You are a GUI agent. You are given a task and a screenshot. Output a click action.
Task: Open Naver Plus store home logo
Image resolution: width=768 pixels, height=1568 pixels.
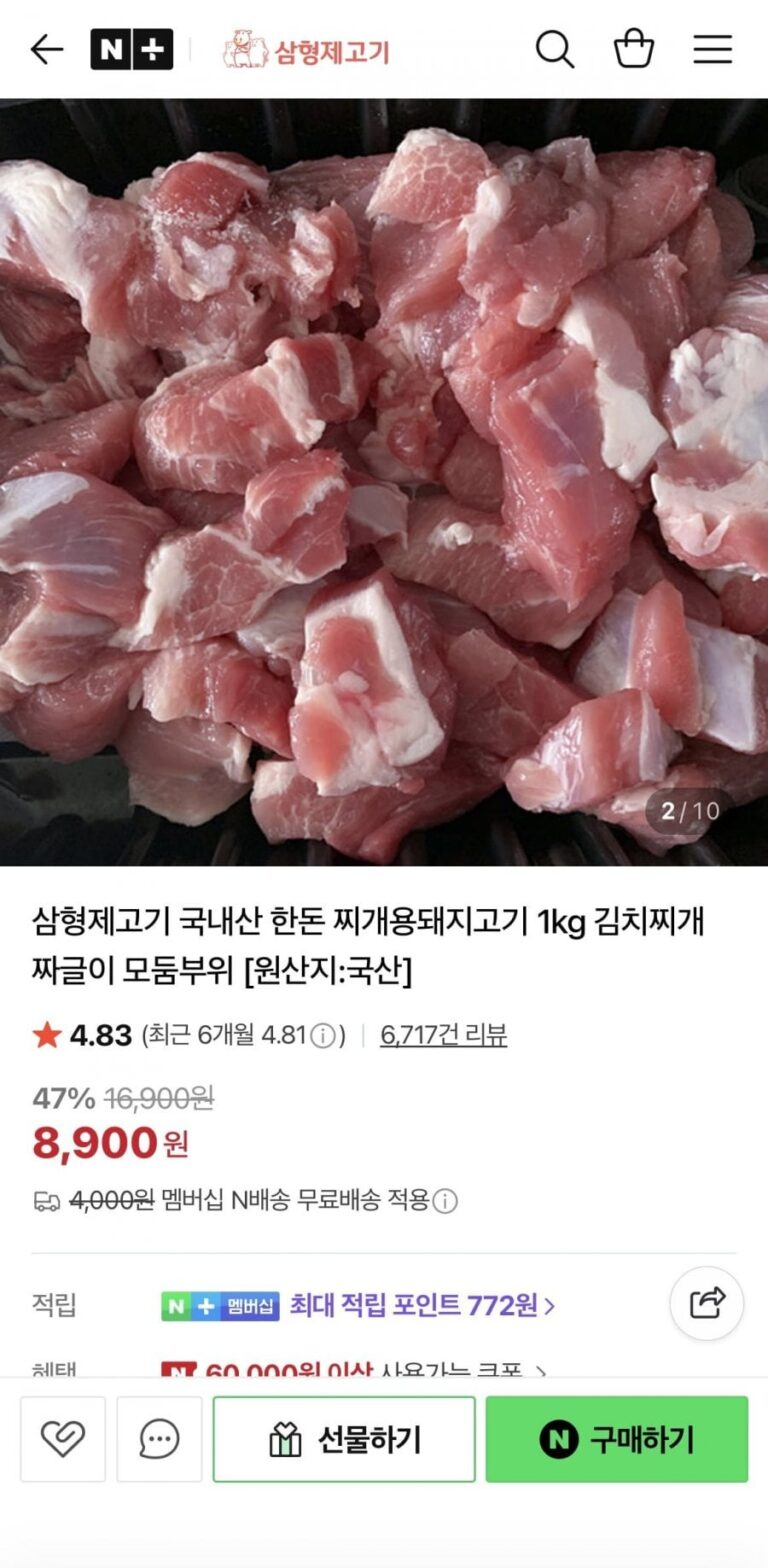click(x=131, y=49)
